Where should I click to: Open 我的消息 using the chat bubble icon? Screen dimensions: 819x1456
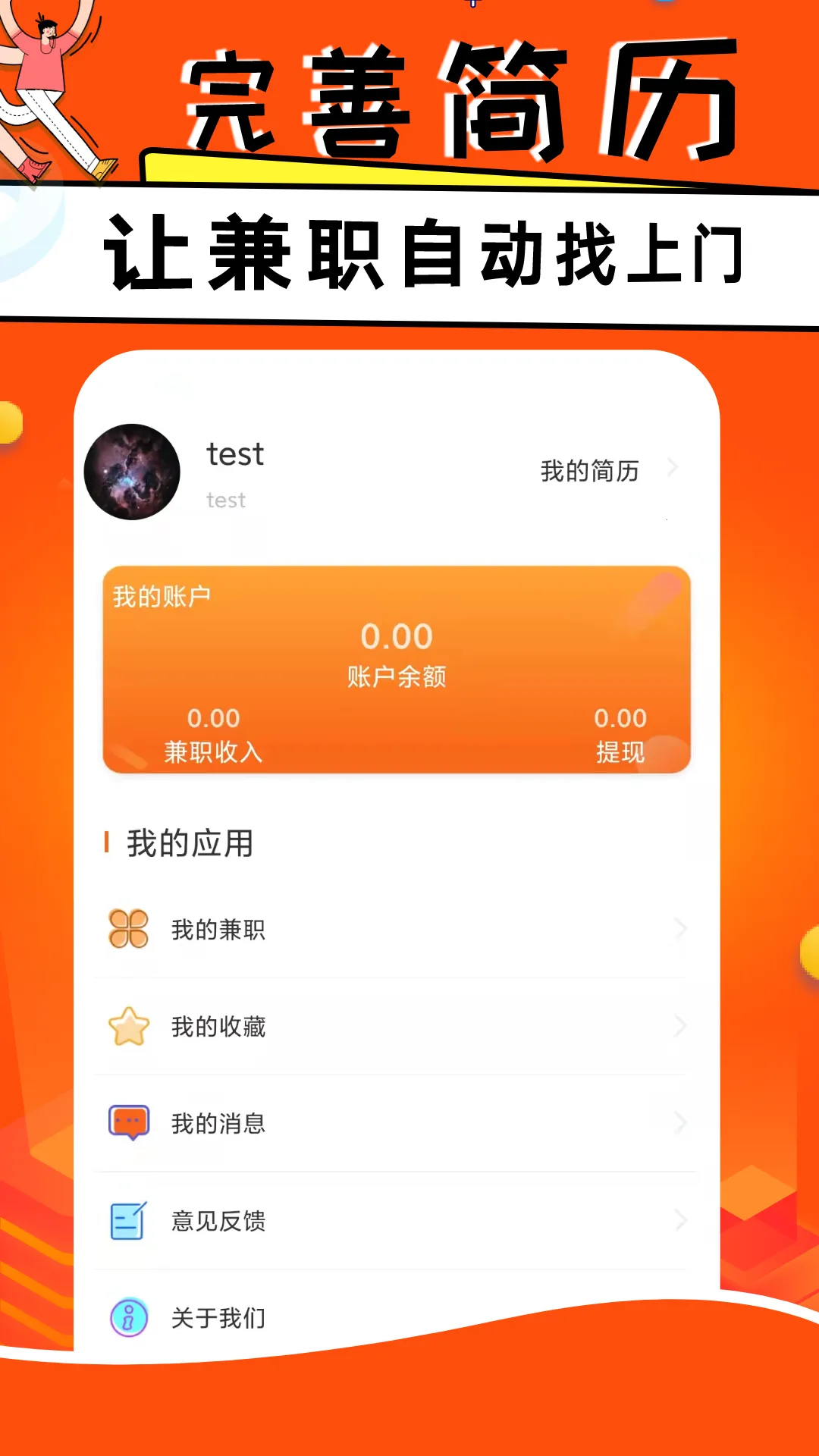point(129,1123)
